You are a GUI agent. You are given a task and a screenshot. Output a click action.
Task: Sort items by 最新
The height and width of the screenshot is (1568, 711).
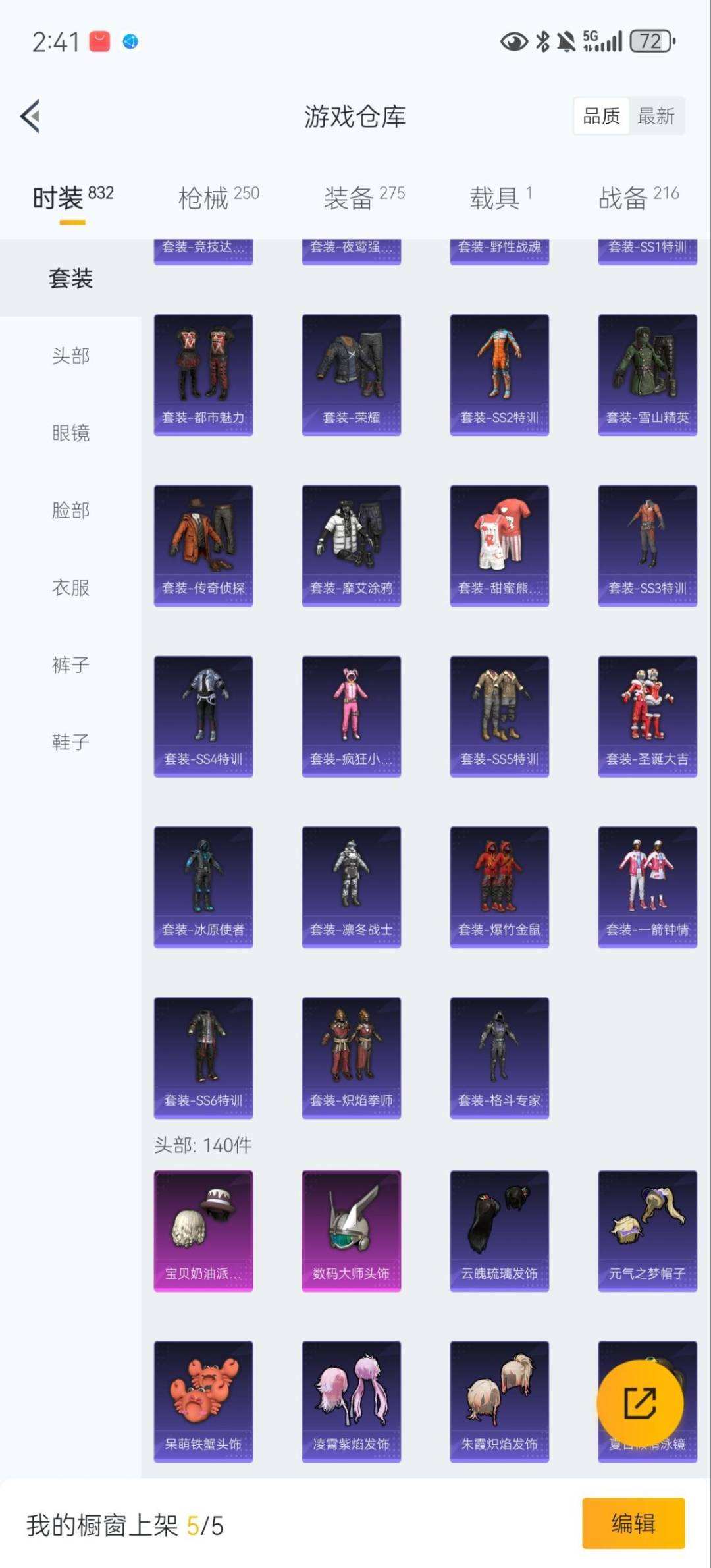(x=656, y=117)
